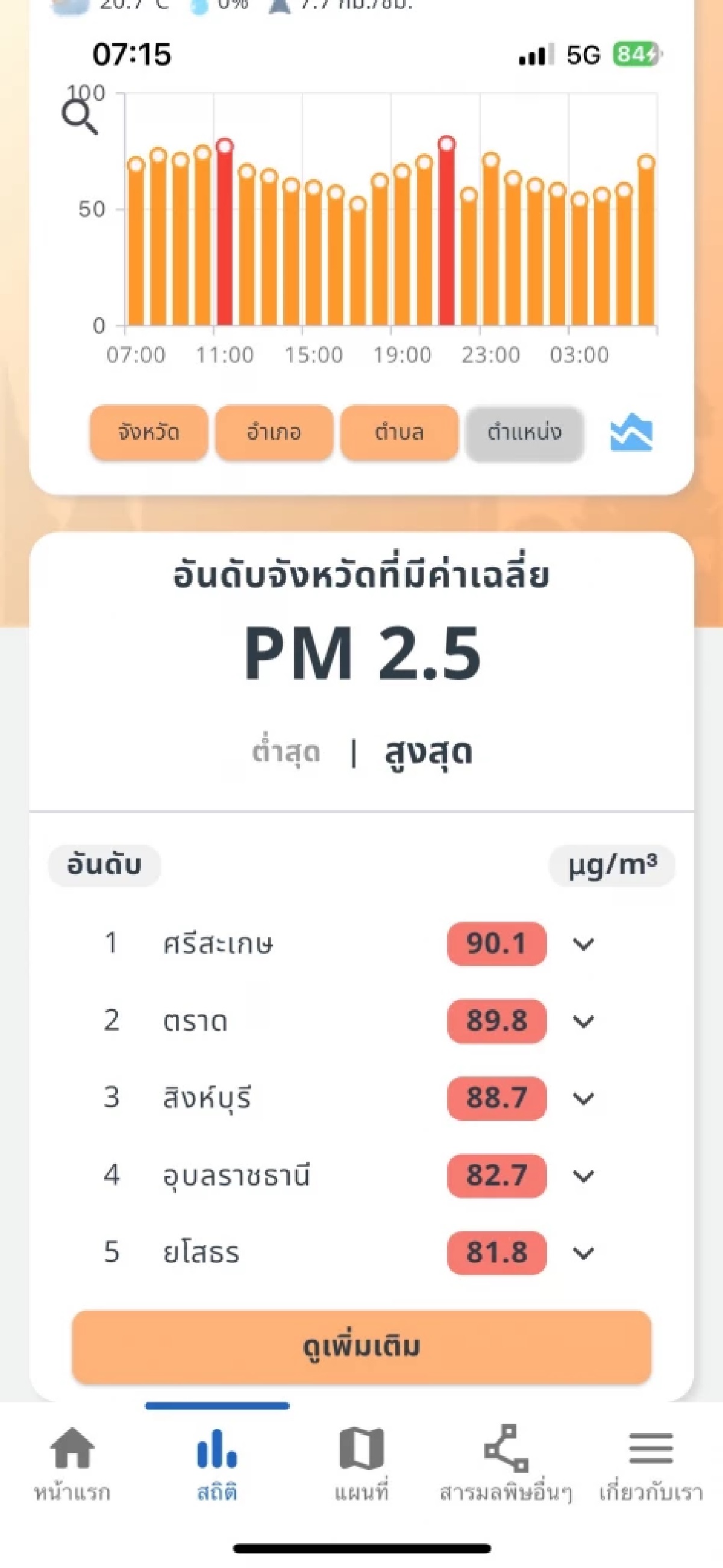The width and height of the screenshot is (723, 1568).
Task: Expand the ศรีสะเกษ row
Action: 583,944
